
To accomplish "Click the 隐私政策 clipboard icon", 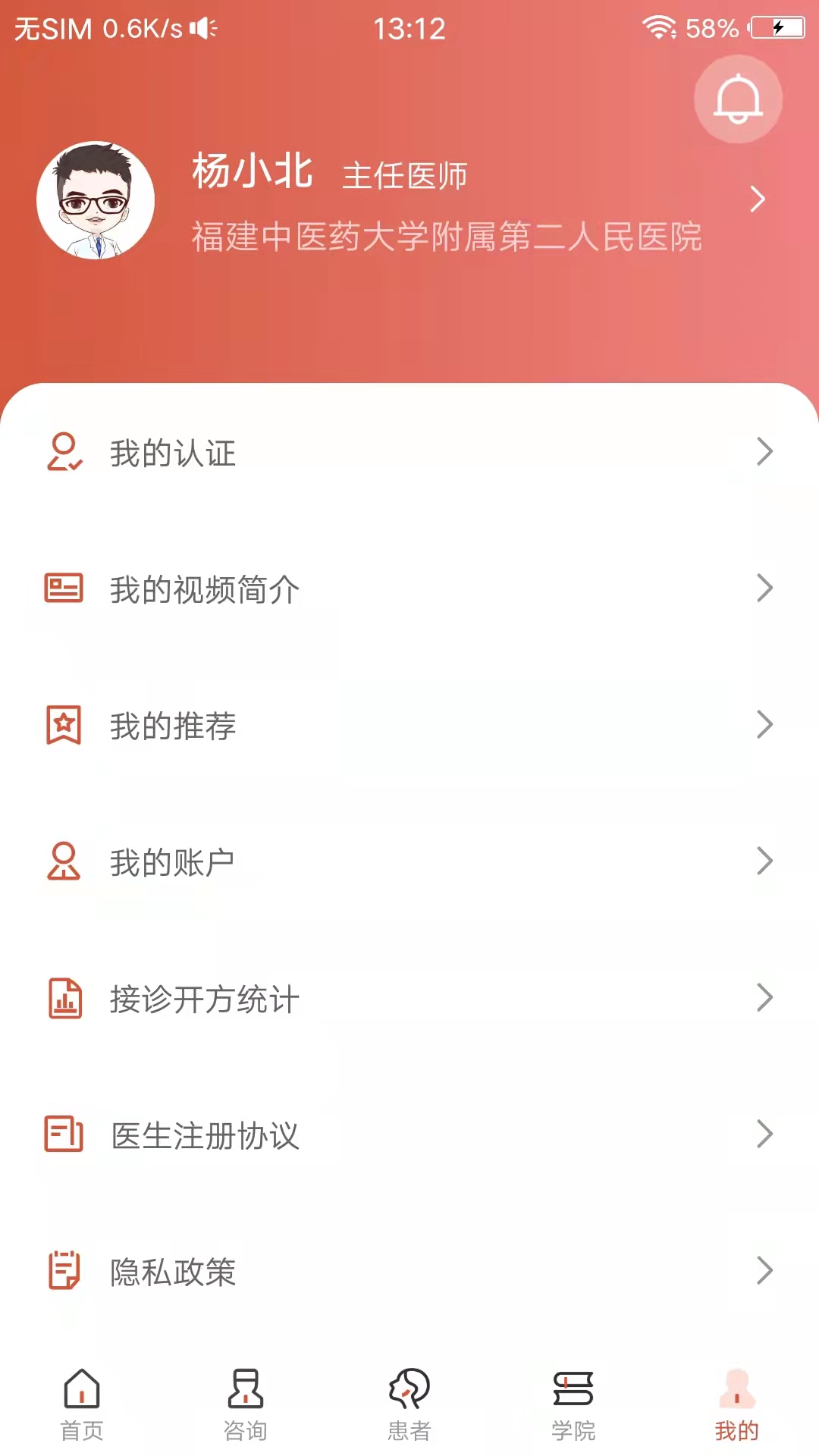I will pyautogui.click(x=62, y=1272).
